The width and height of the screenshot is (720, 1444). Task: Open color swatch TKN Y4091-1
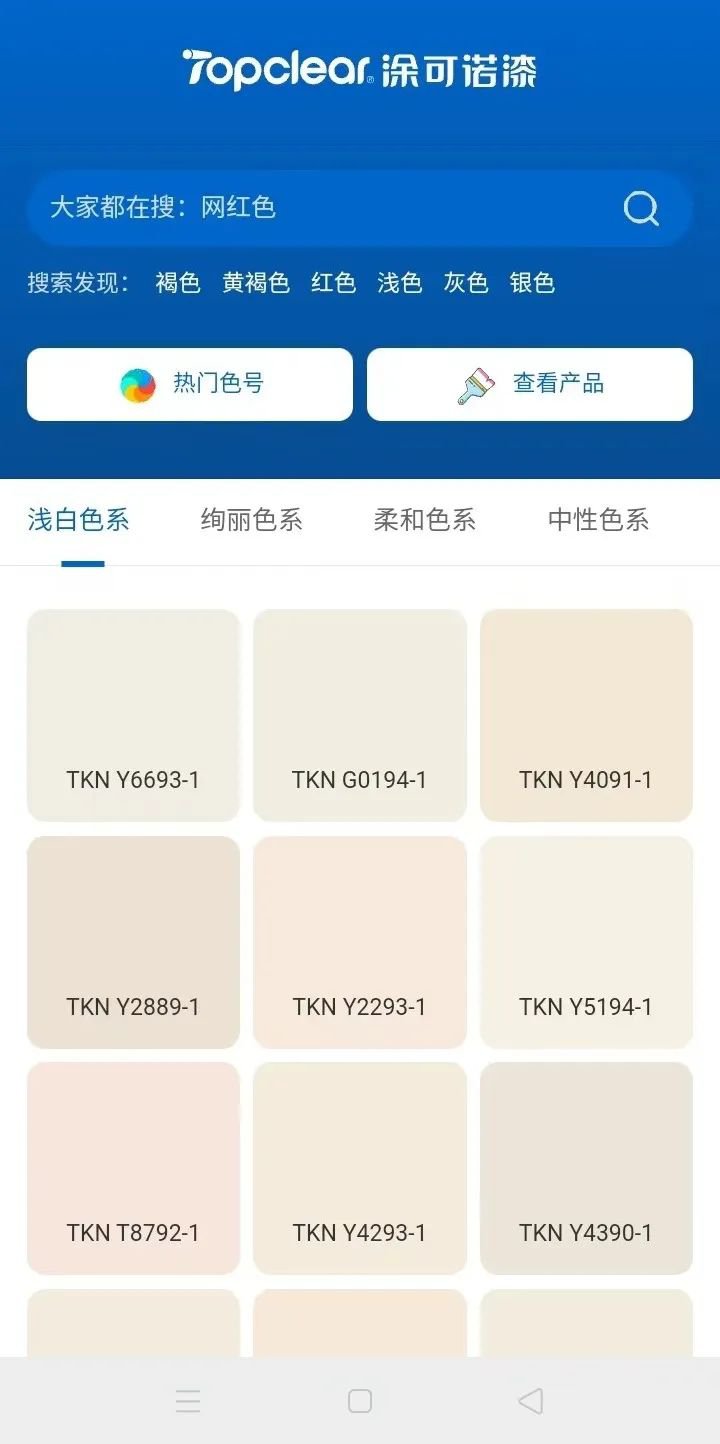(x=586, y=715)
